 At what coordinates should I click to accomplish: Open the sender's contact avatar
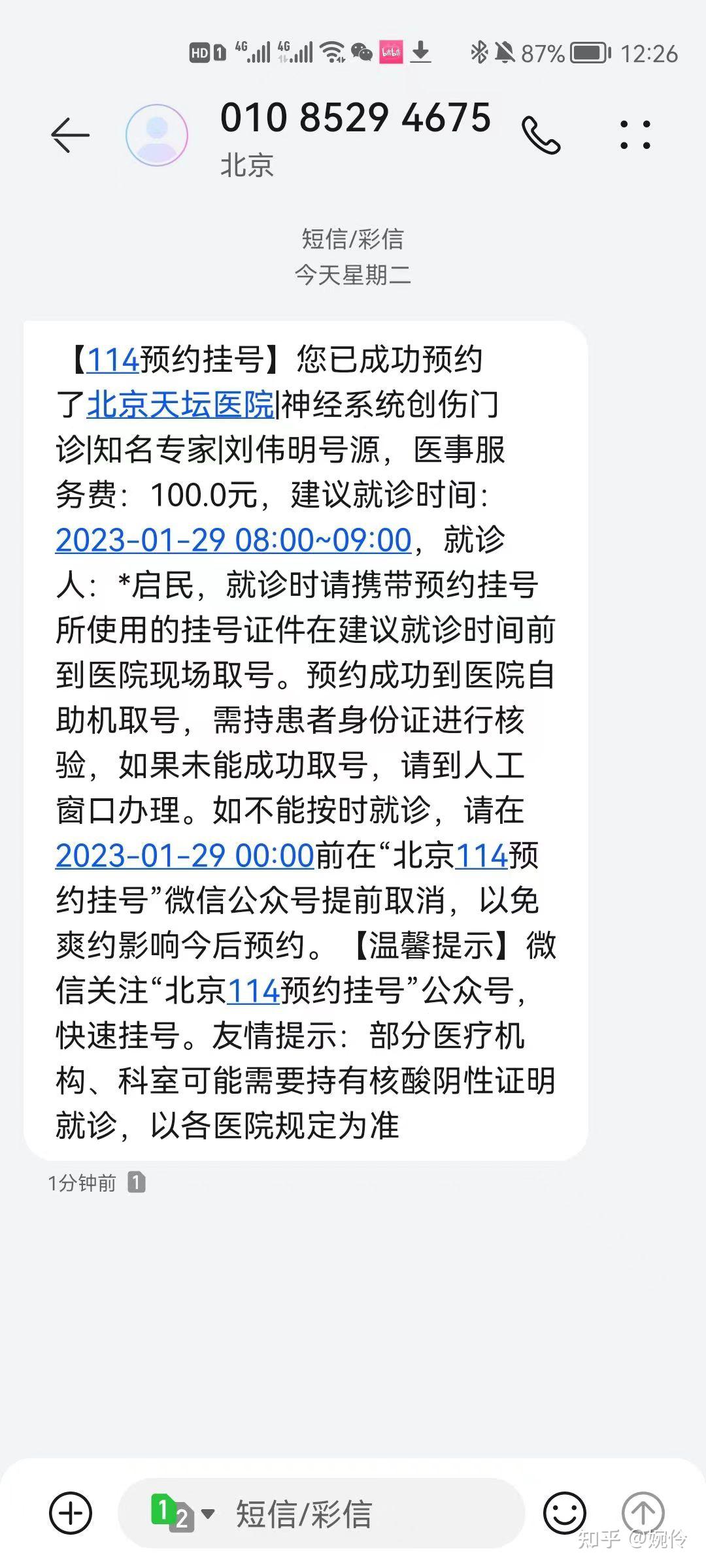pos(157,135)
